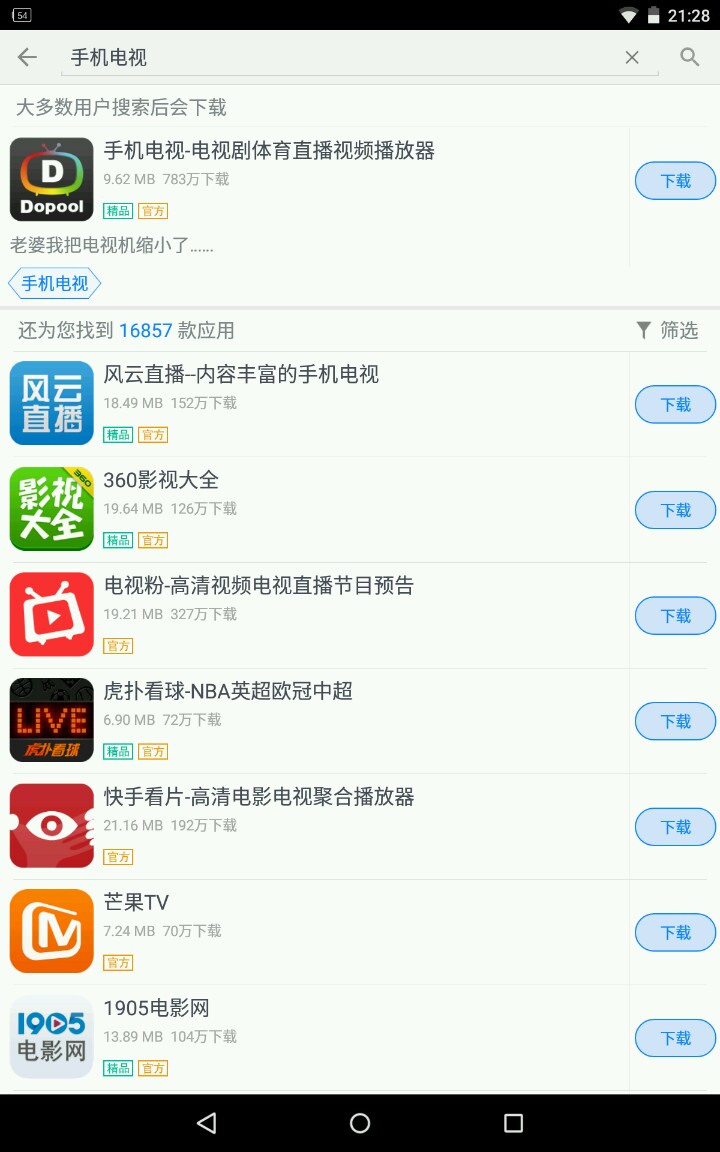This screenshot has width=720, height=1152.
Task: Open the 风云直播 listing
Action: point(300,402)
